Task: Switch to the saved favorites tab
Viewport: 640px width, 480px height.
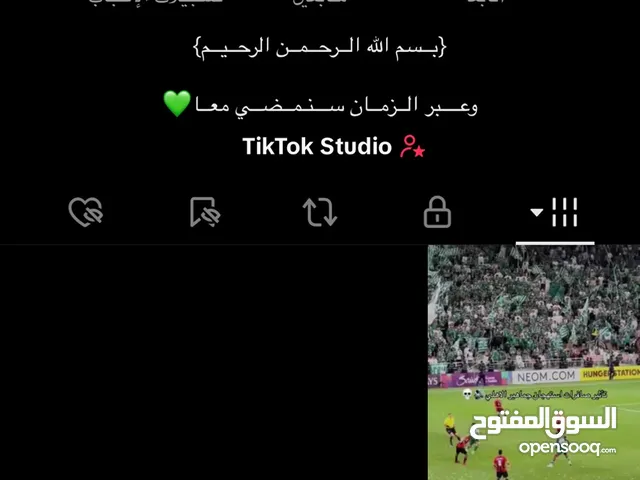Action: coord(204,212)
